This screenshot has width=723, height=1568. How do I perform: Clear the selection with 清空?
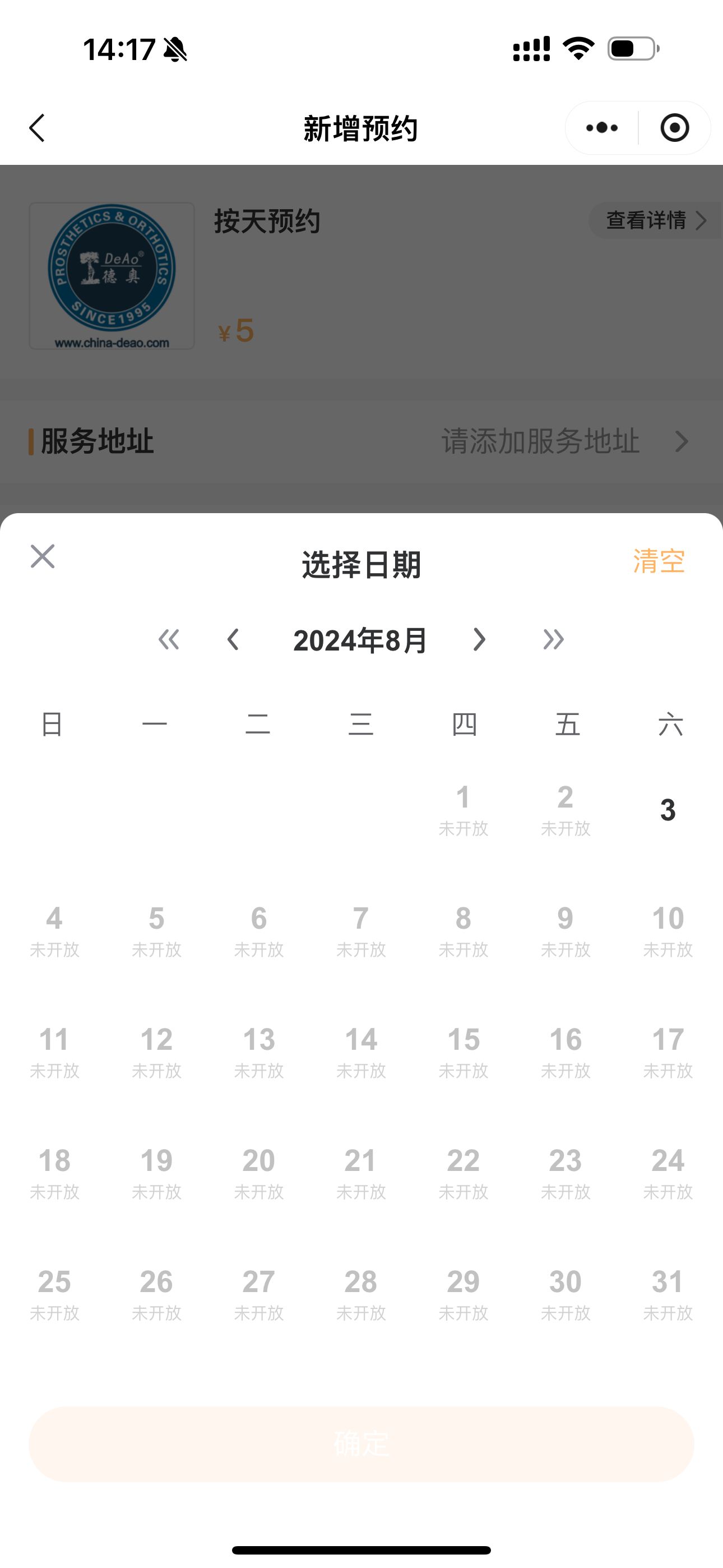659,561
